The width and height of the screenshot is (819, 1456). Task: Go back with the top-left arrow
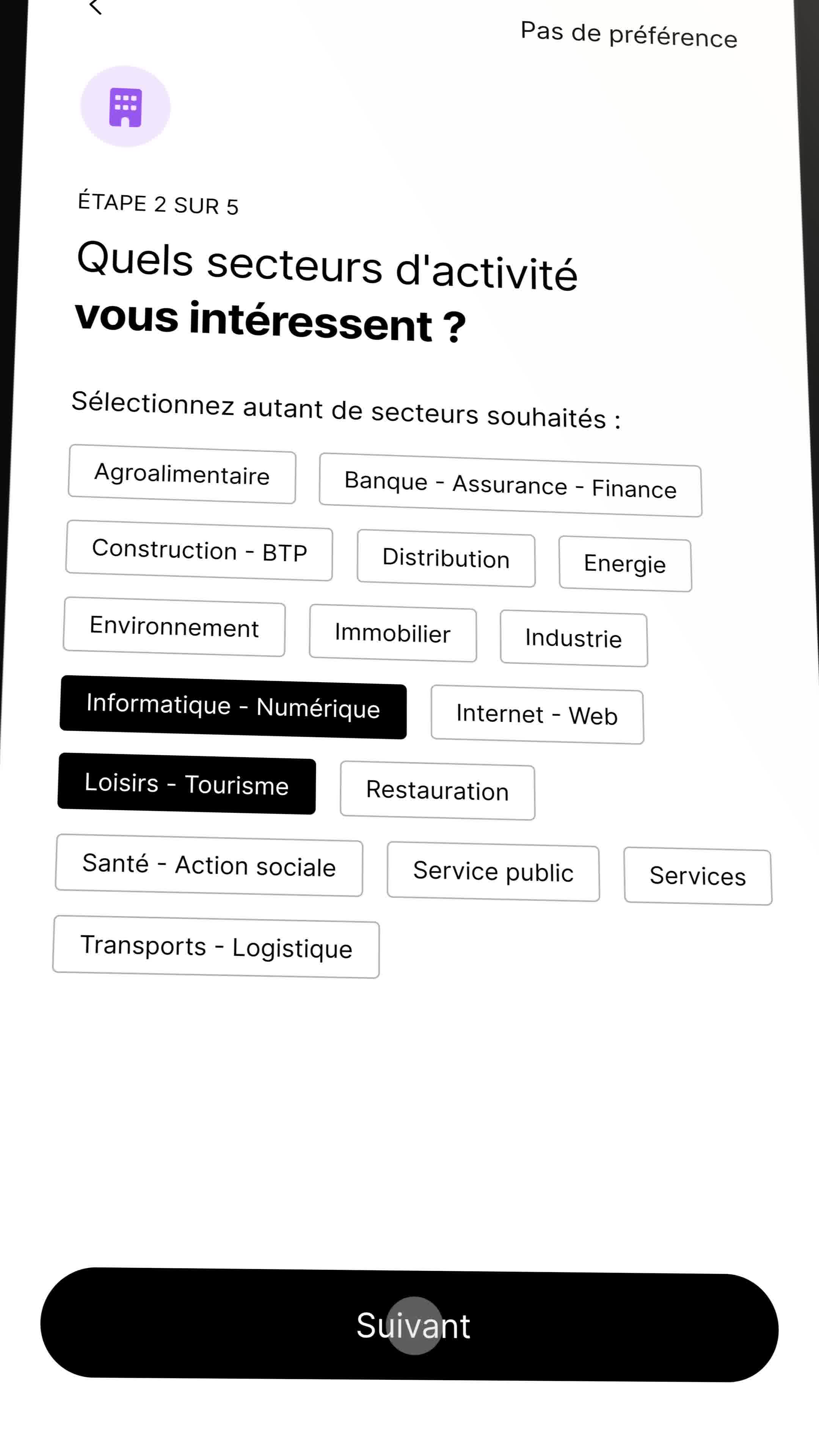point(95,7)
